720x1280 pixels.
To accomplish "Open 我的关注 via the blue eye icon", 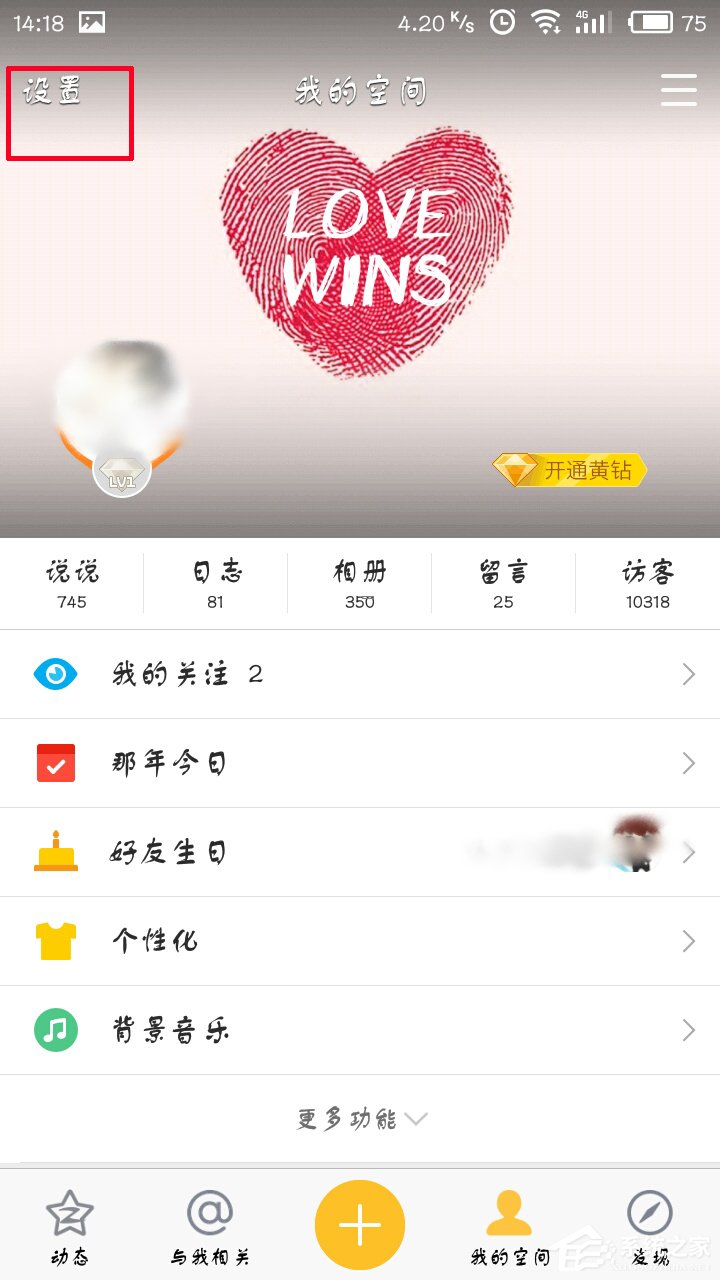I will click(56, 673).
